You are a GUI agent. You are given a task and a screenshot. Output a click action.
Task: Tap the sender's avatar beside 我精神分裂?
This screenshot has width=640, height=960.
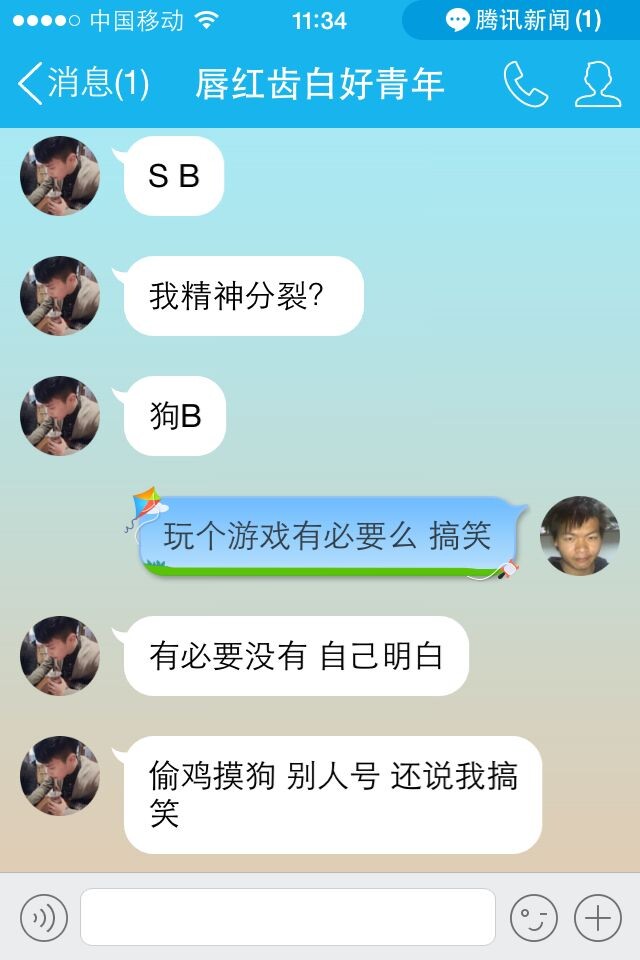(x=60, y=296)
